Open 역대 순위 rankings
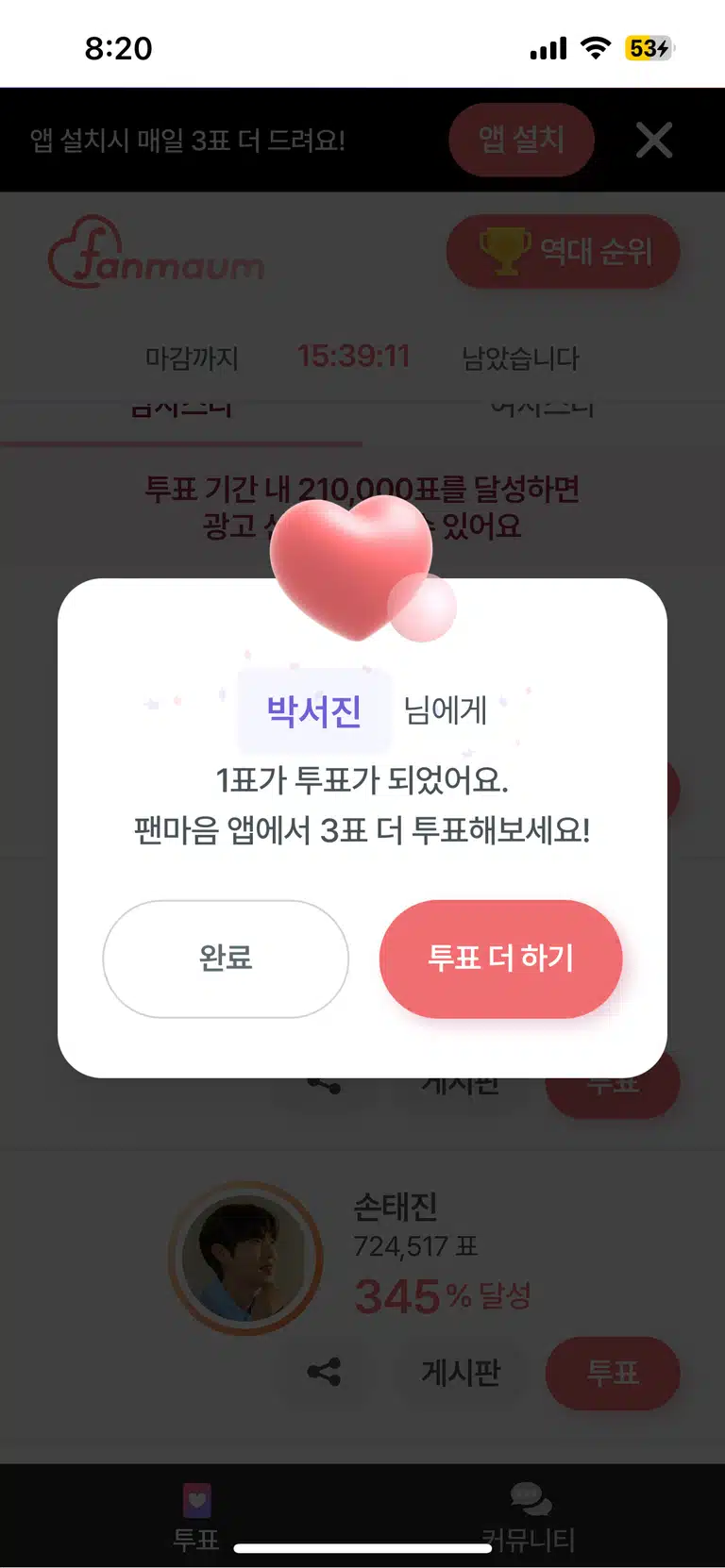This screenshot has height=1568, width=725. pos(563,251)
